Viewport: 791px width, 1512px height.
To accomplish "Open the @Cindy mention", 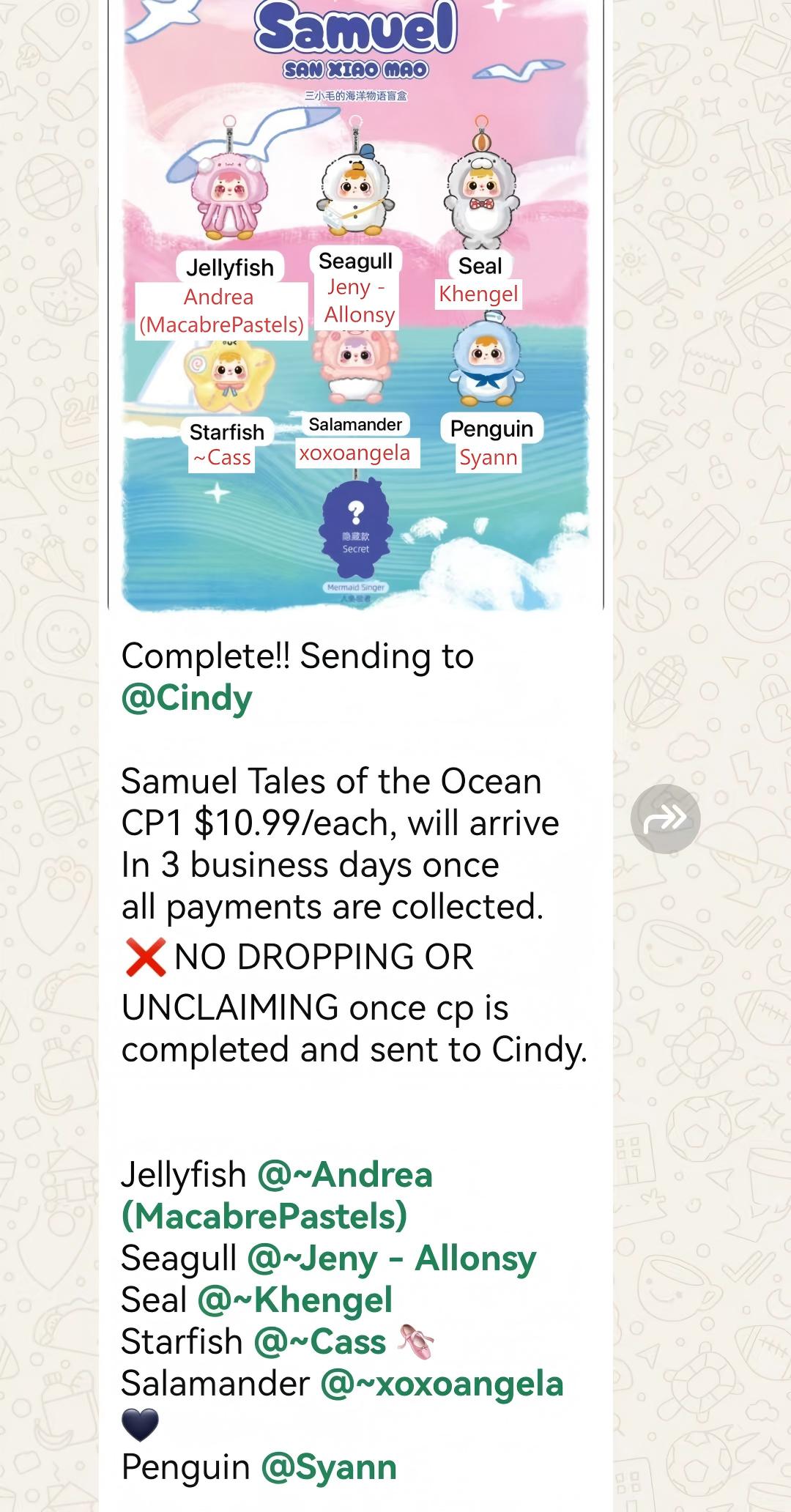I will coord(187,697).
